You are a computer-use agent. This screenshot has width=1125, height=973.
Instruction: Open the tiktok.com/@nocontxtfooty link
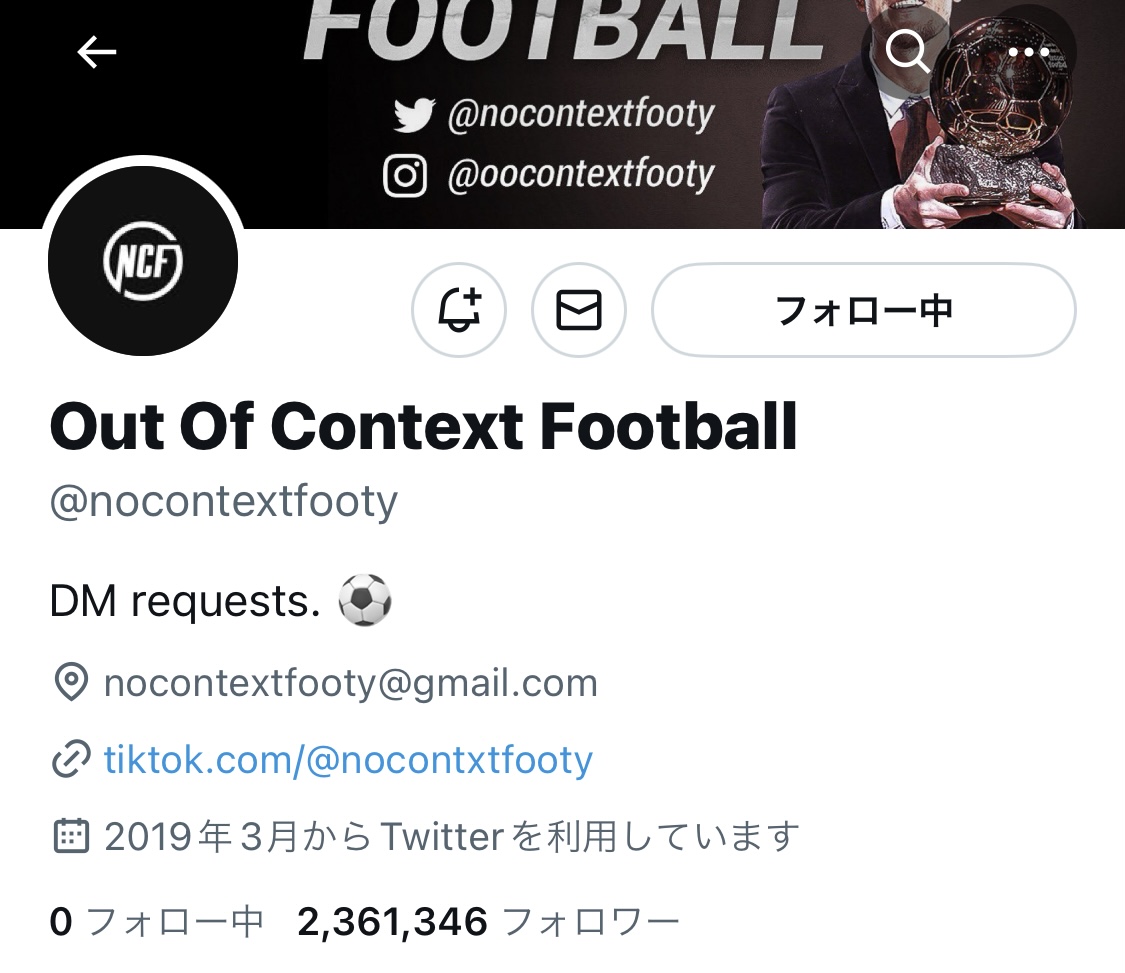point(347,760)
